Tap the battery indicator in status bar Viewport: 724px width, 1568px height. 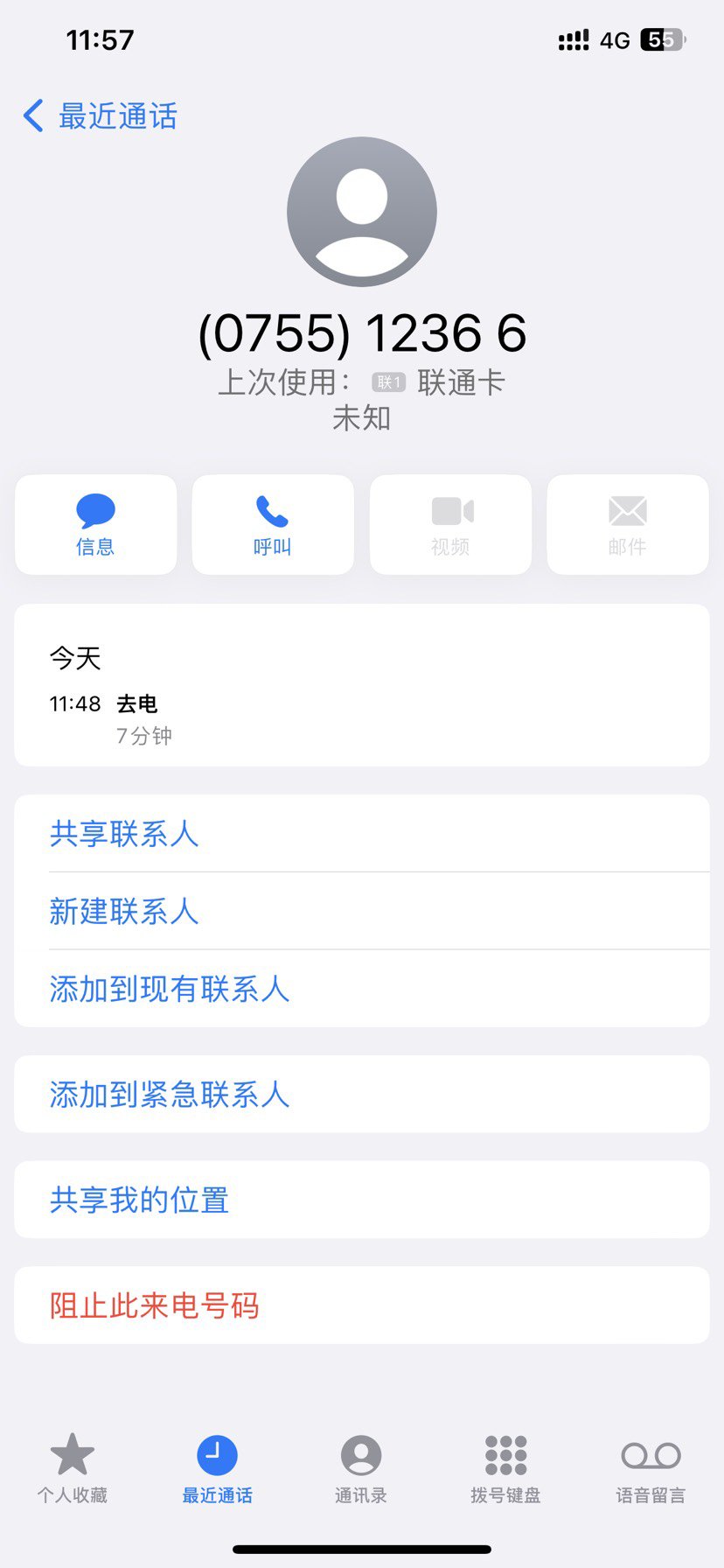(660, 39)
